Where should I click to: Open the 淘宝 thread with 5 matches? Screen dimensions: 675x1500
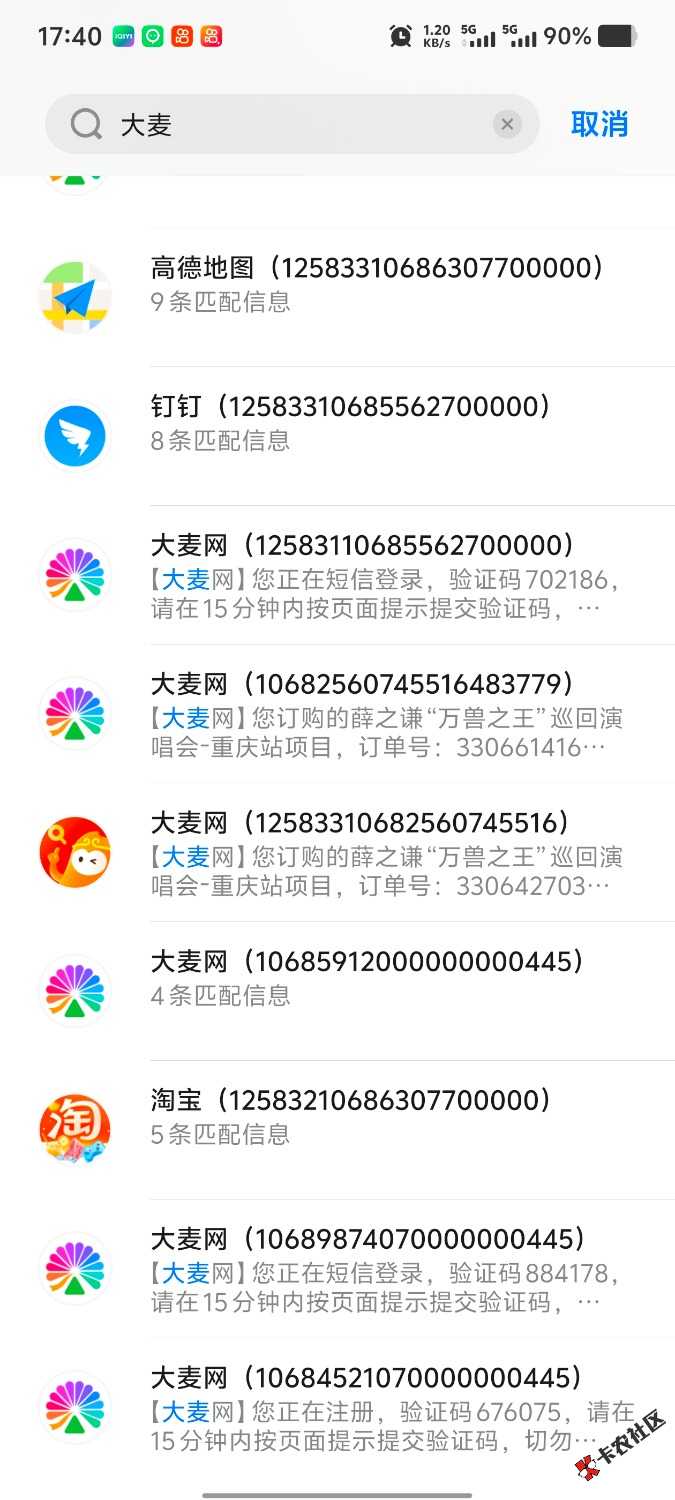point(338,1130)
